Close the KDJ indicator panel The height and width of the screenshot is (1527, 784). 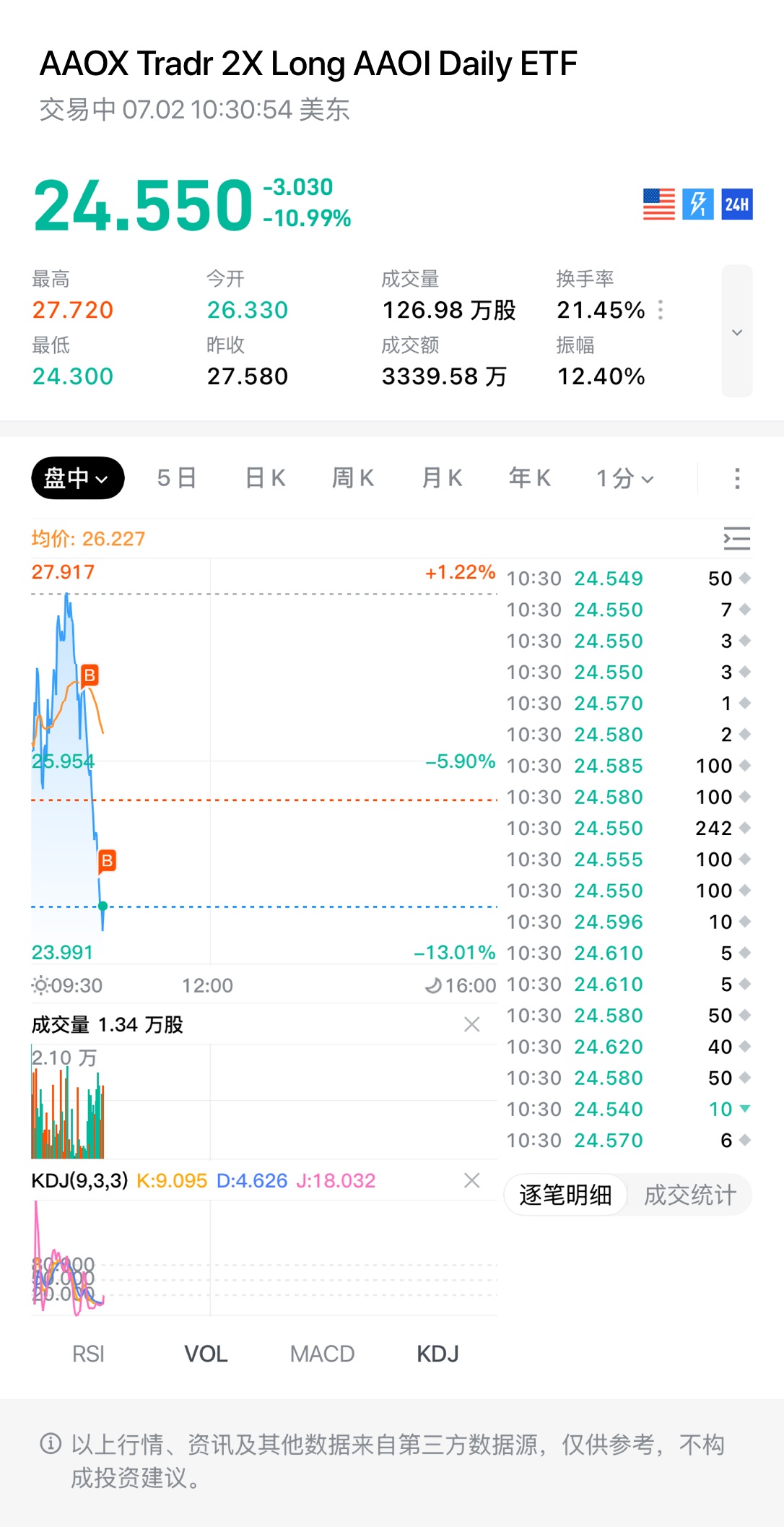(472, 1180)
